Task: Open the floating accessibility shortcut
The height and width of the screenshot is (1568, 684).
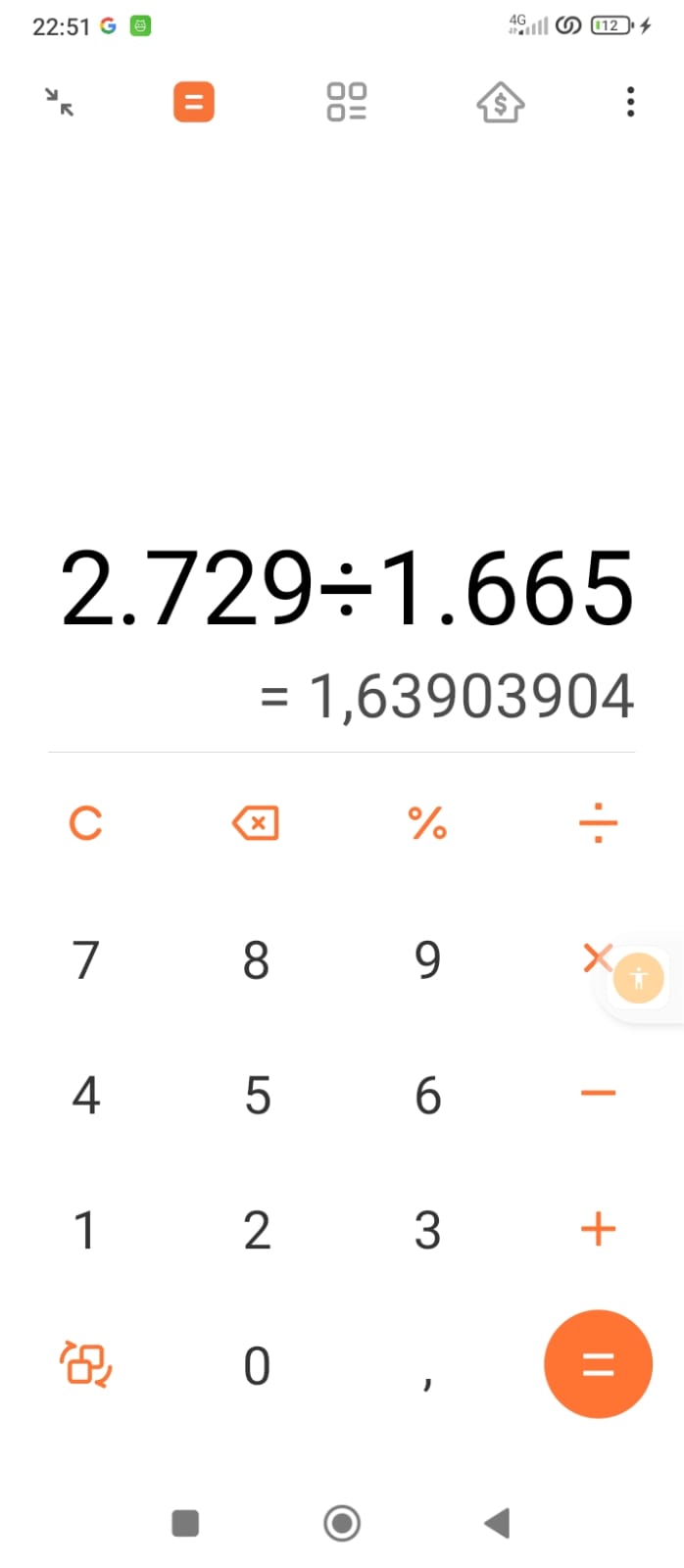Action: [639, 977]
